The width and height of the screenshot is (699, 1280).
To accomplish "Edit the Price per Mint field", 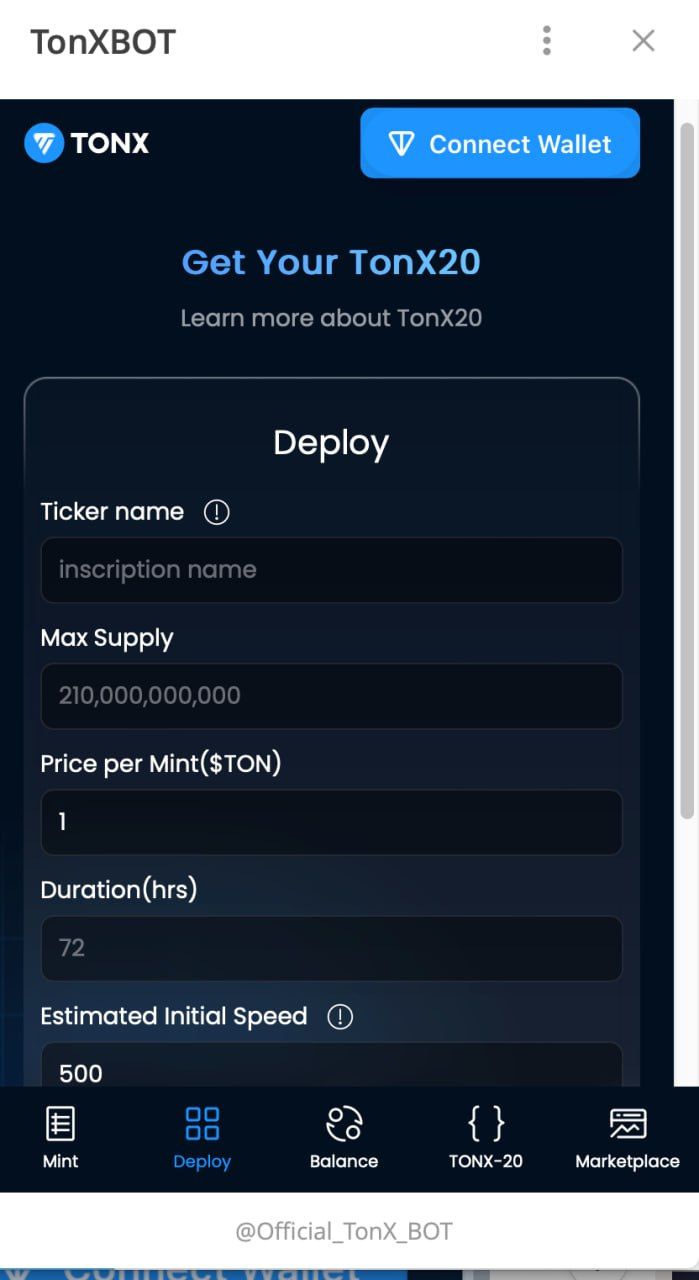I will (x=331, y=822).
